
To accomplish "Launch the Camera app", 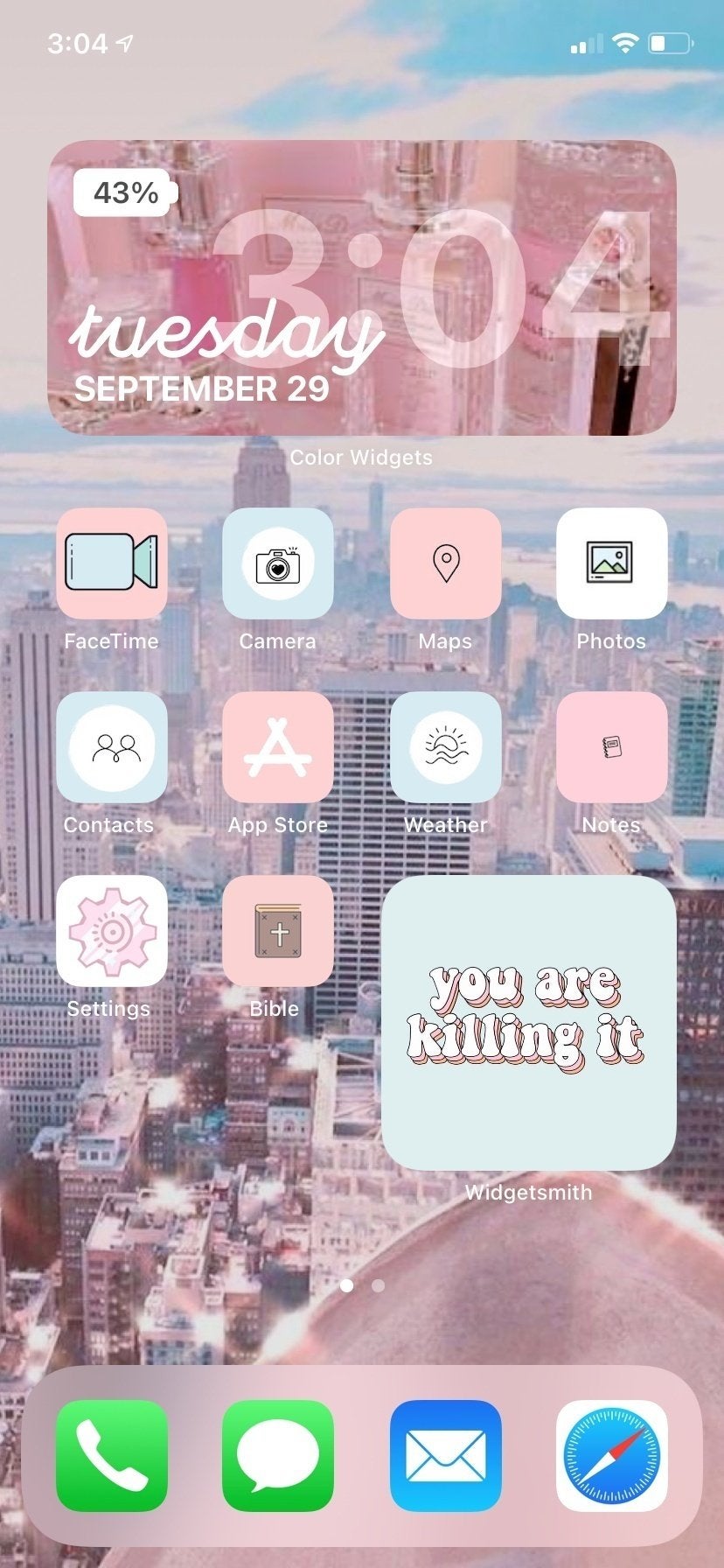I will tap(278, 563).
